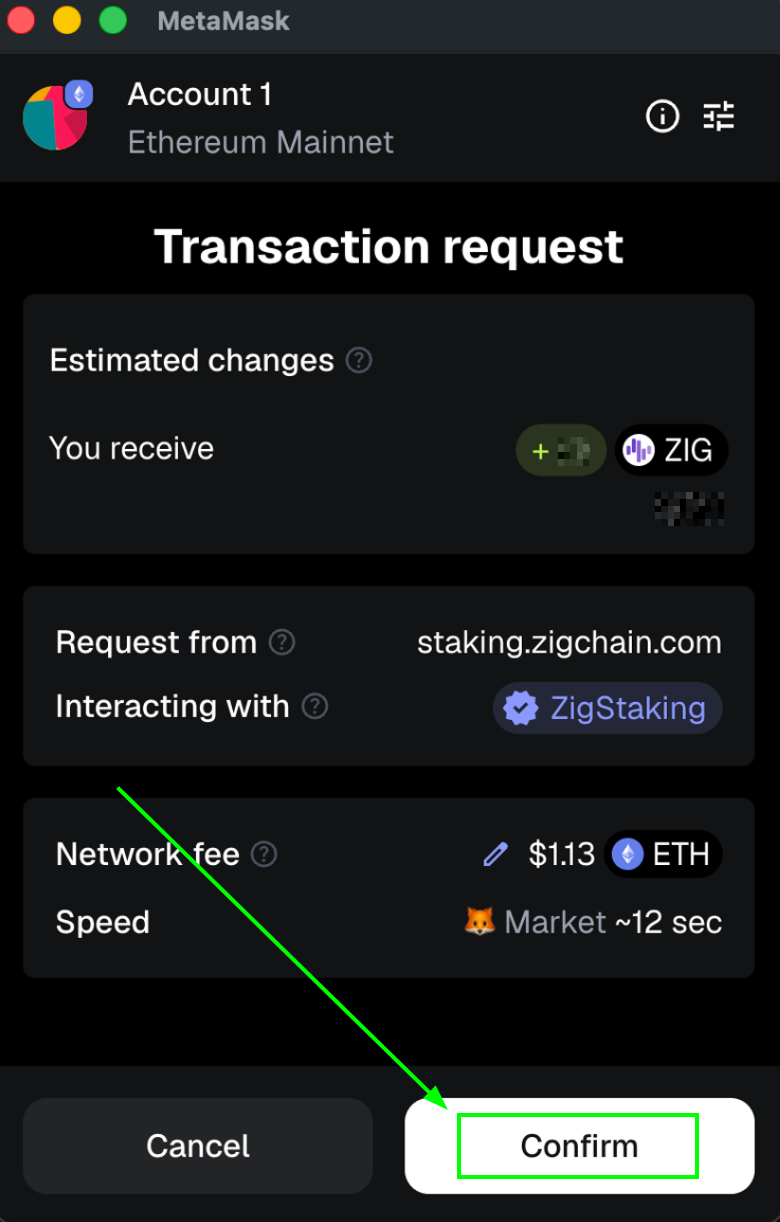Open the info icon in header
This screenshot has height=1222, width=780.
pos(662,117)
